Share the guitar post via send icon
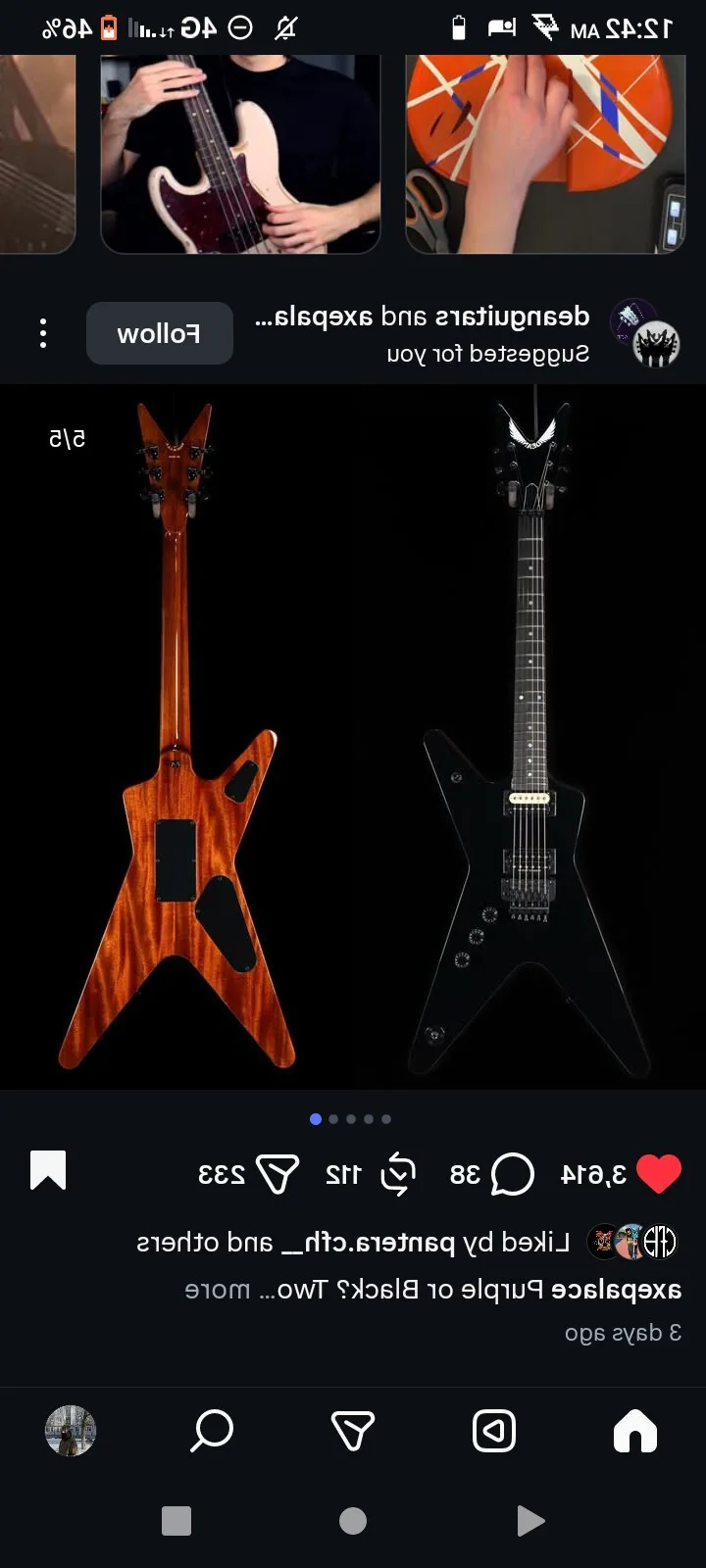Image resolution: width=706 pixels, height=1568 pixels. 277,1173
